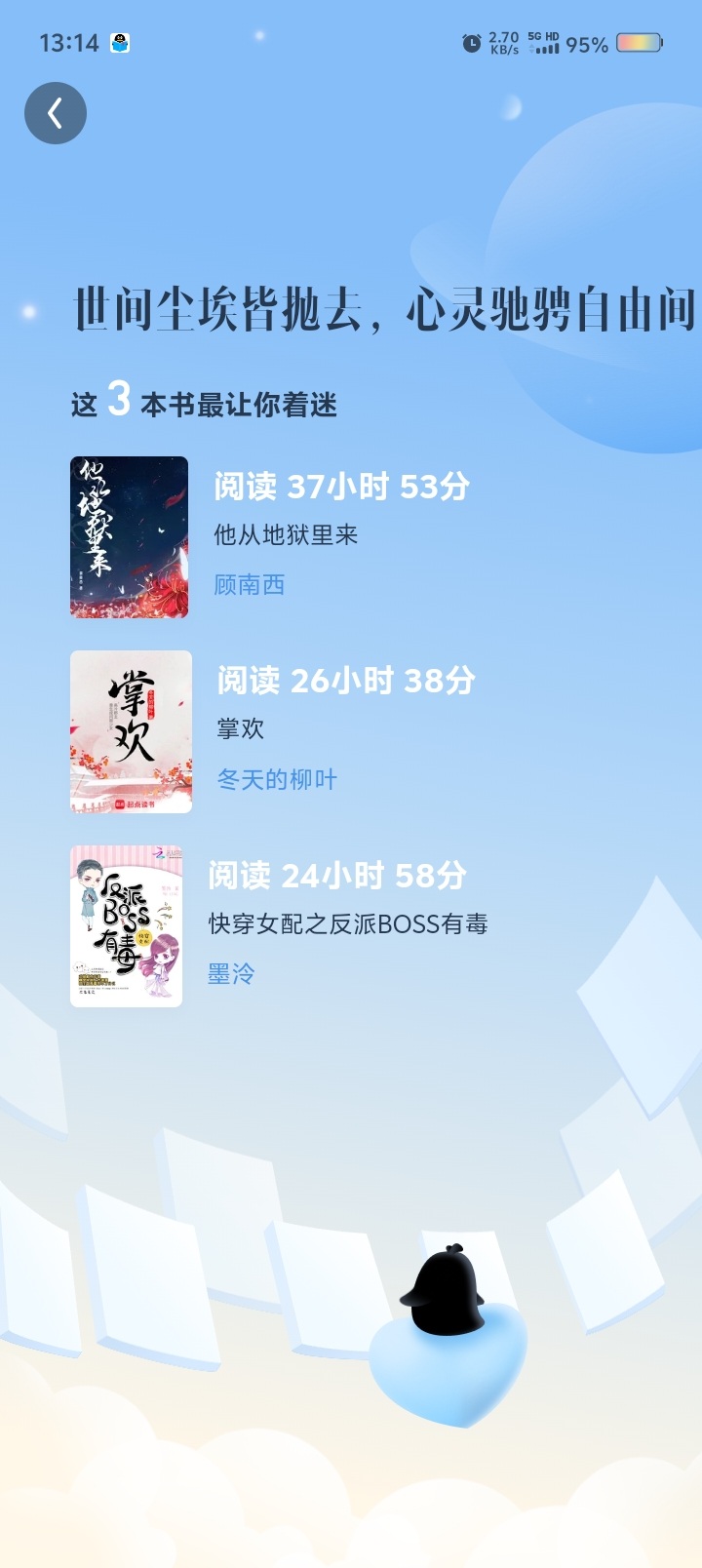The image size is (702, 1568).
Task: View author 墨泠
Action: click(x=231, y=973)
